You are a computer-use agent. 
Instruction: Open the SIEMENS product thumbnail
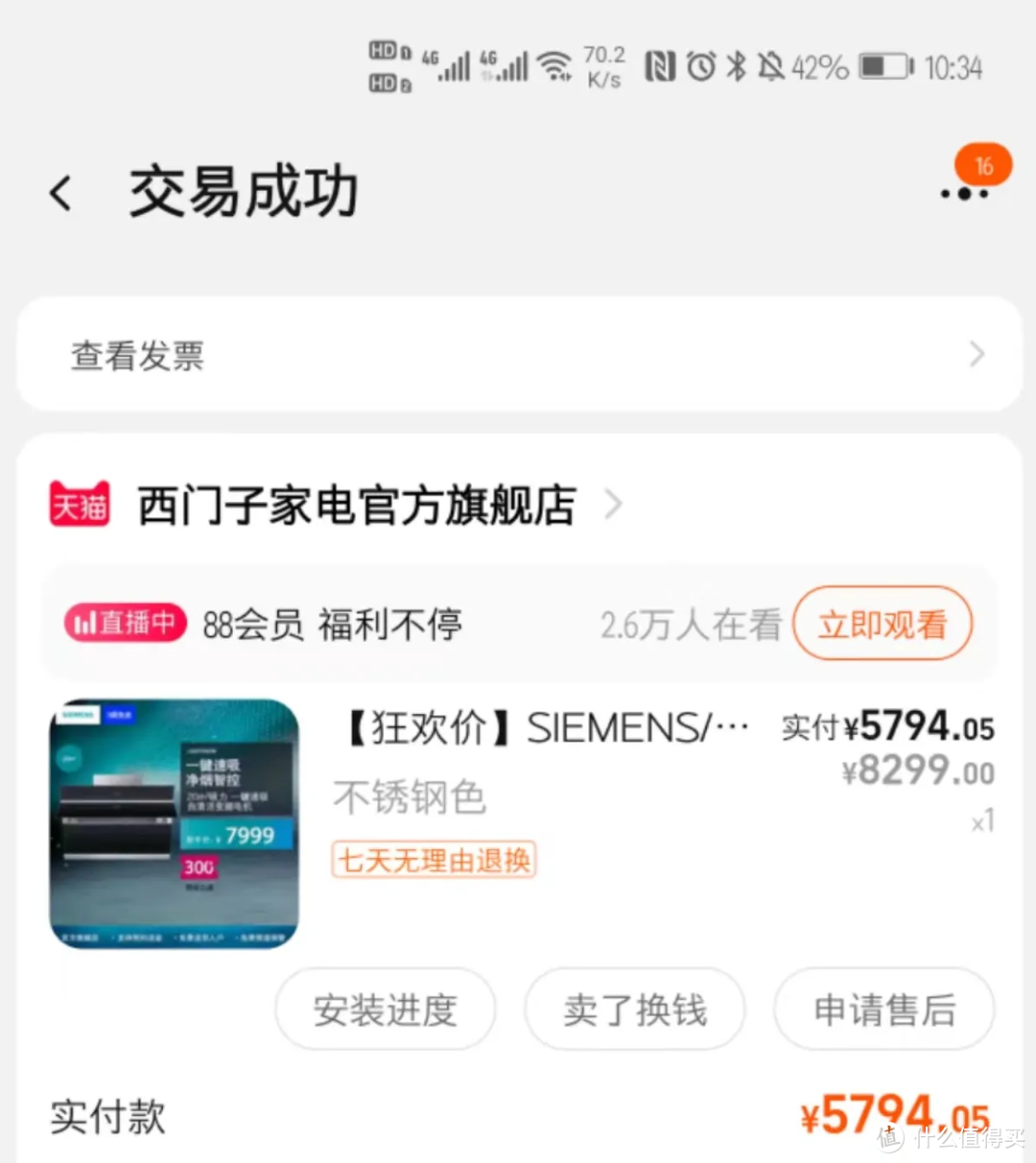click(174, 823)
